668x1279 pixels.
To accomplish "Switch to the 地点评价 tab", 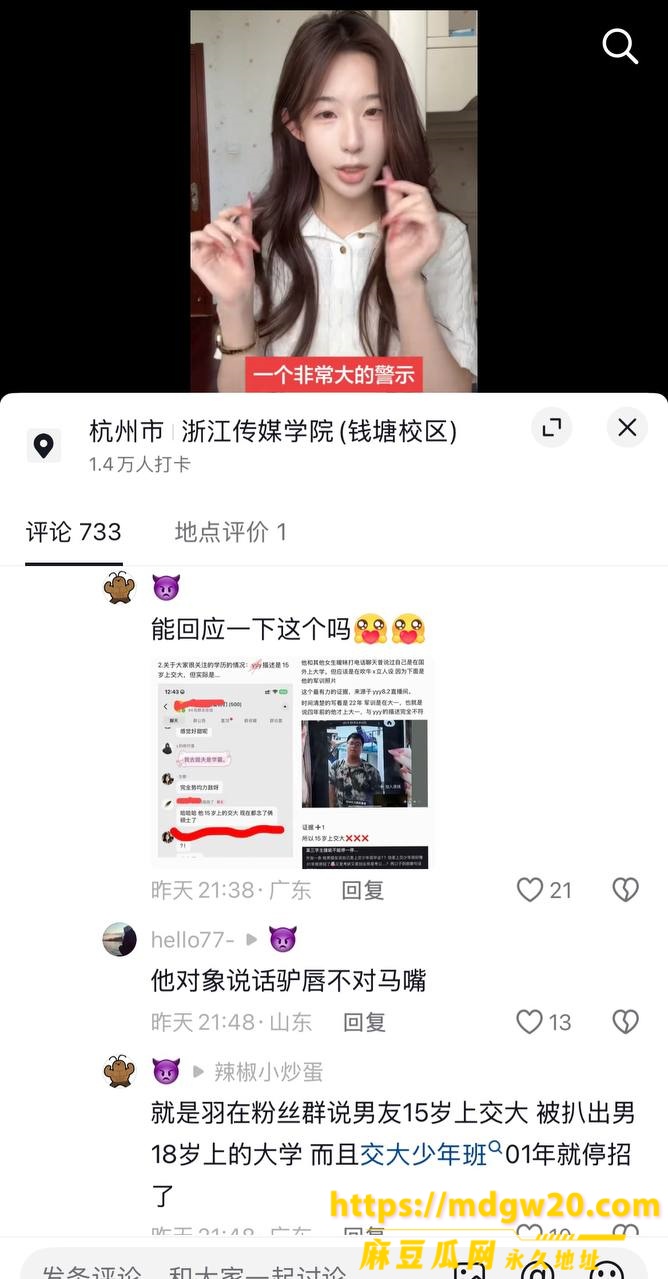I will [x=231, y=532].
